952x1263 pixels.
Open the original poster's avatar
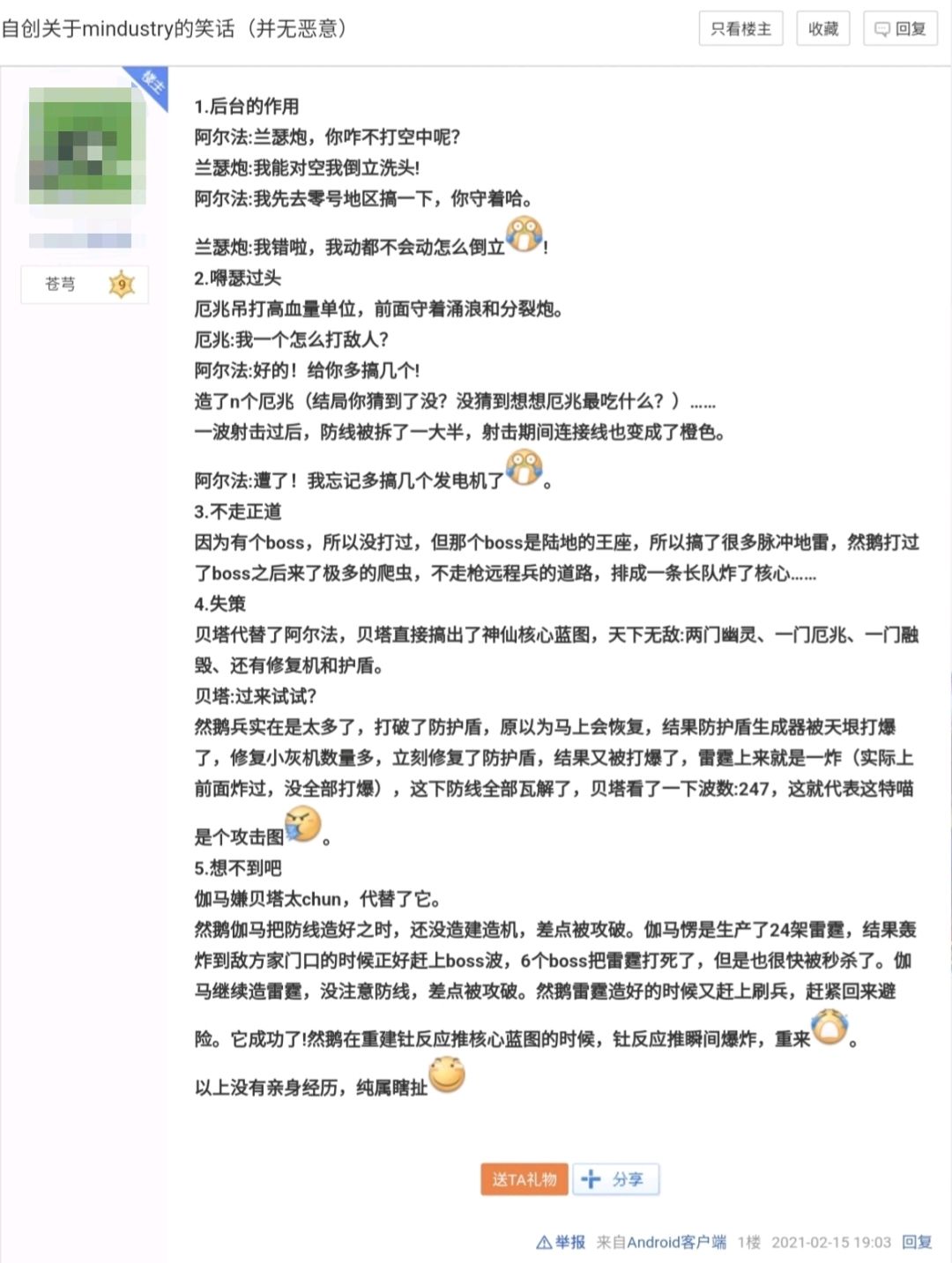tap(87, 146)
